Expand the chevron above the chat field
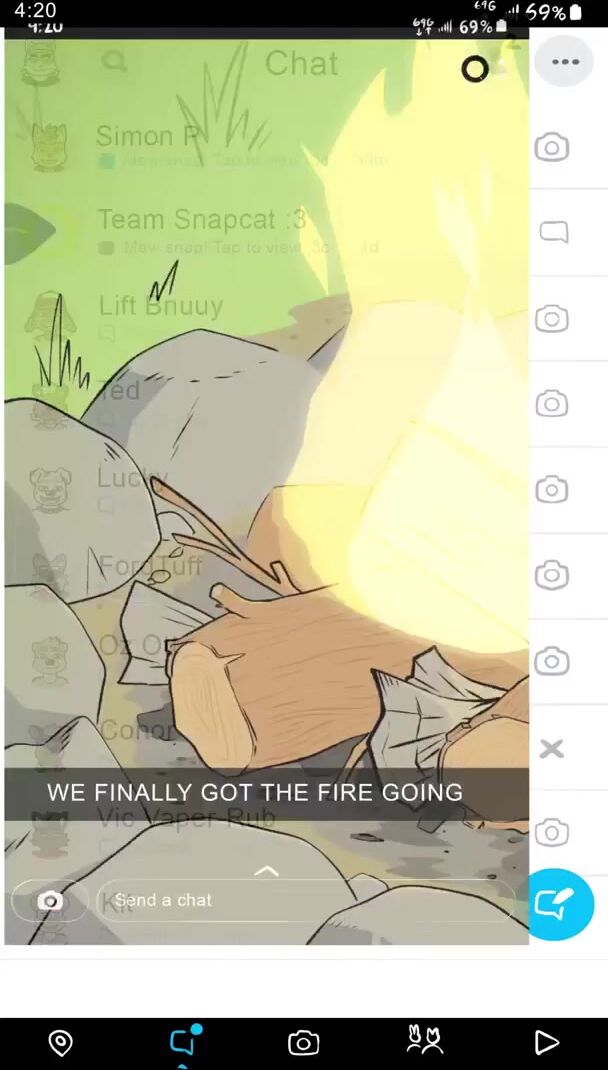This screenshot has height=1070, width=608. tap(266, 871)
